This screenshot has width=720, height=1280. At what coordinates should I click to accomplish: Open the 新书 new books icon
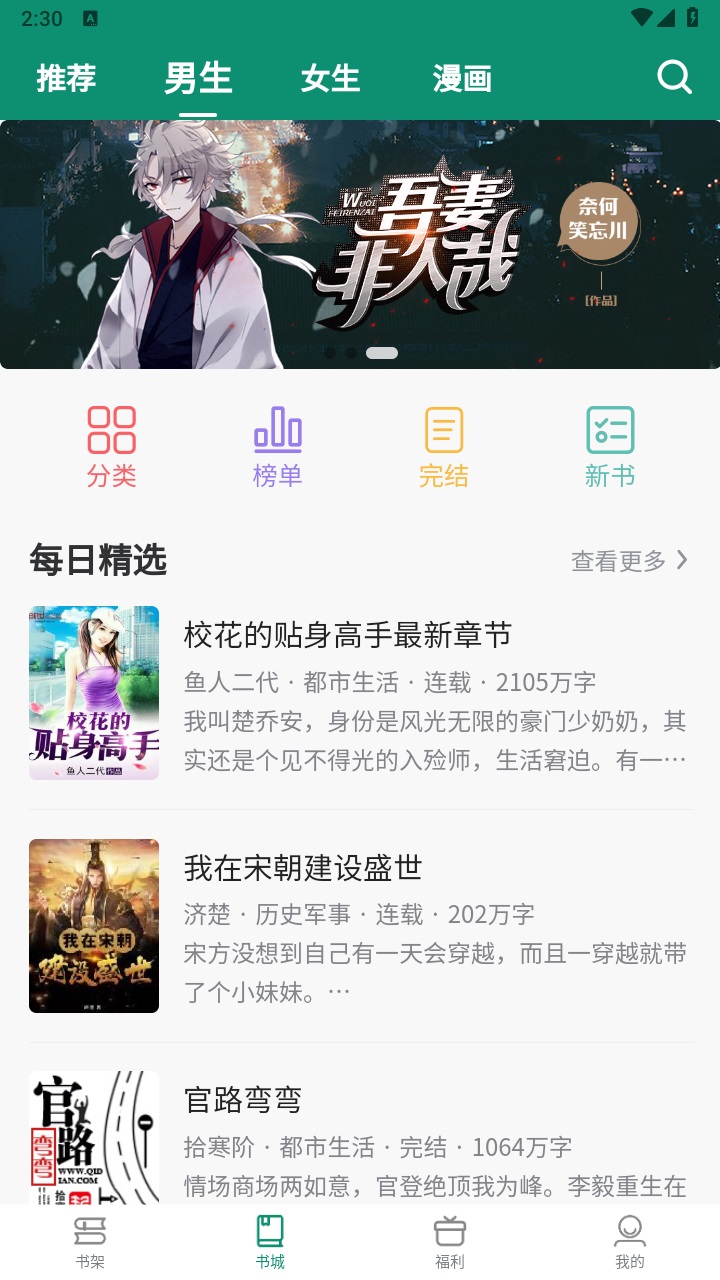point(610,428)
